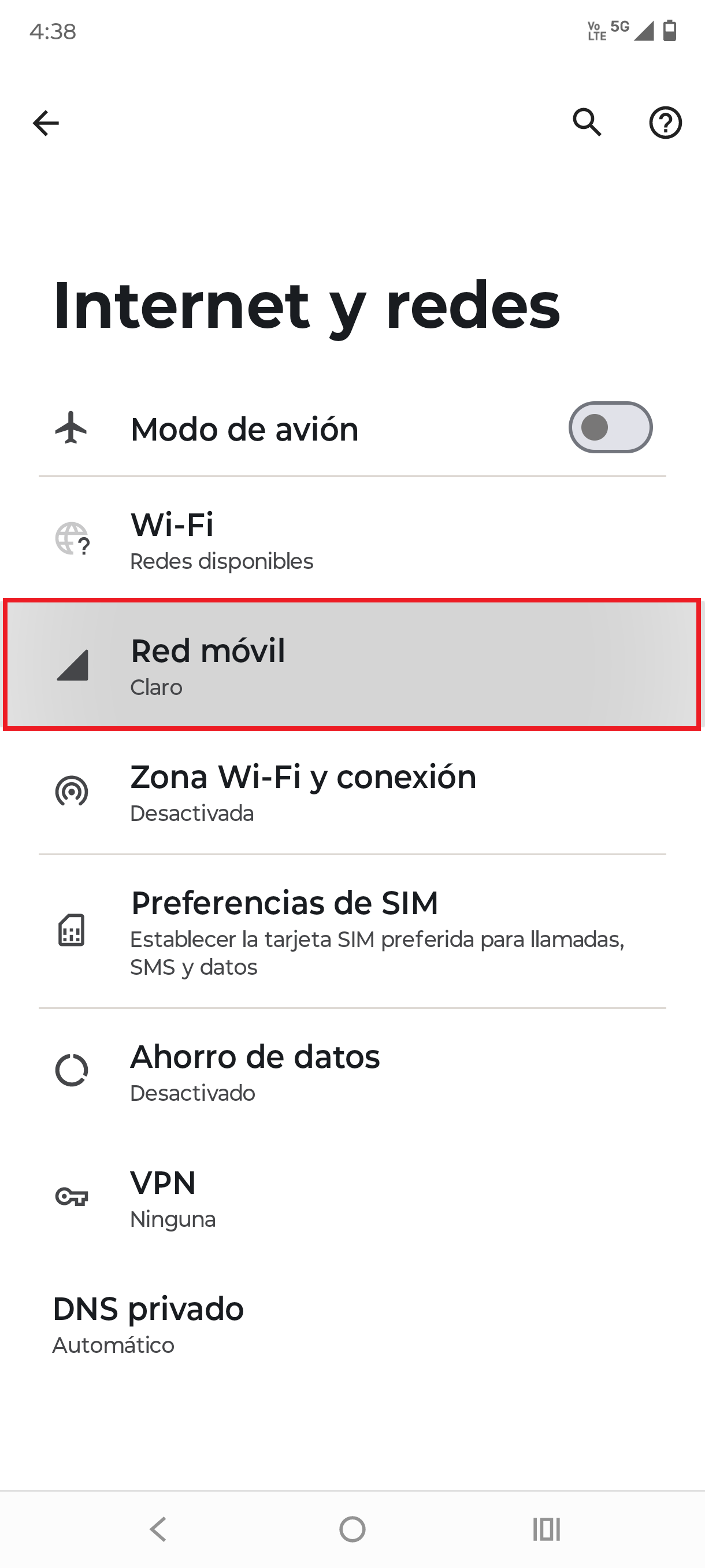Open the help question mark icon
This screenshot has width=705, height=1568.
665,123
